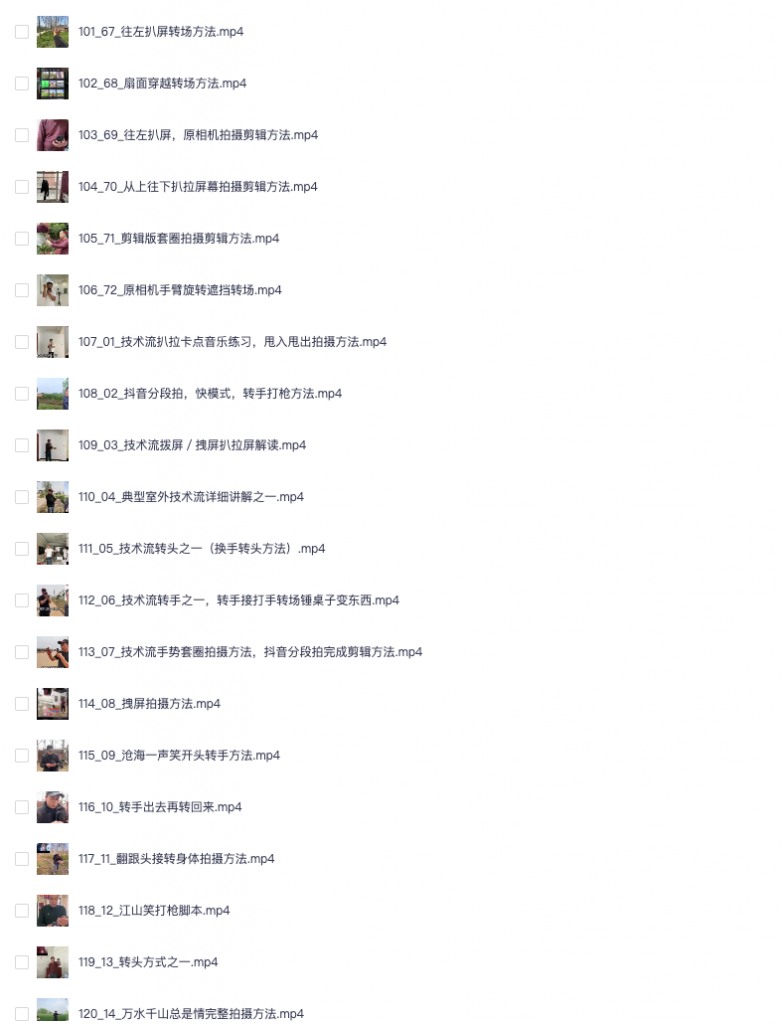Open 113_07_技术流手势套圈拍摄方法 video
Viewport: 781px width, 1024px height.
coord(250,652)
